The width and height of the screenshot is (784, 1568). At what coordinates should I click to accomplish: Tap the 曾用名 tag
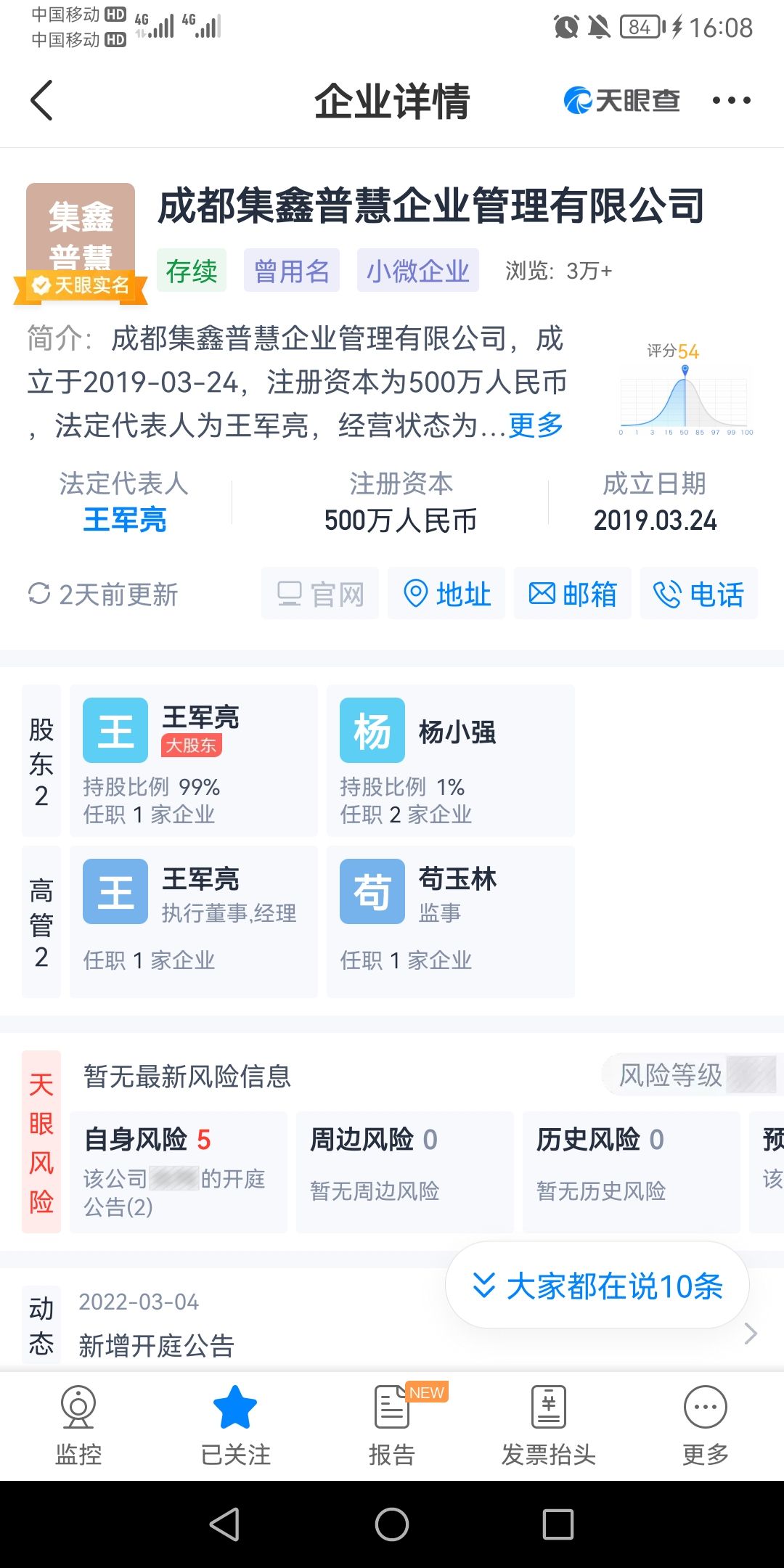[291, 271]
